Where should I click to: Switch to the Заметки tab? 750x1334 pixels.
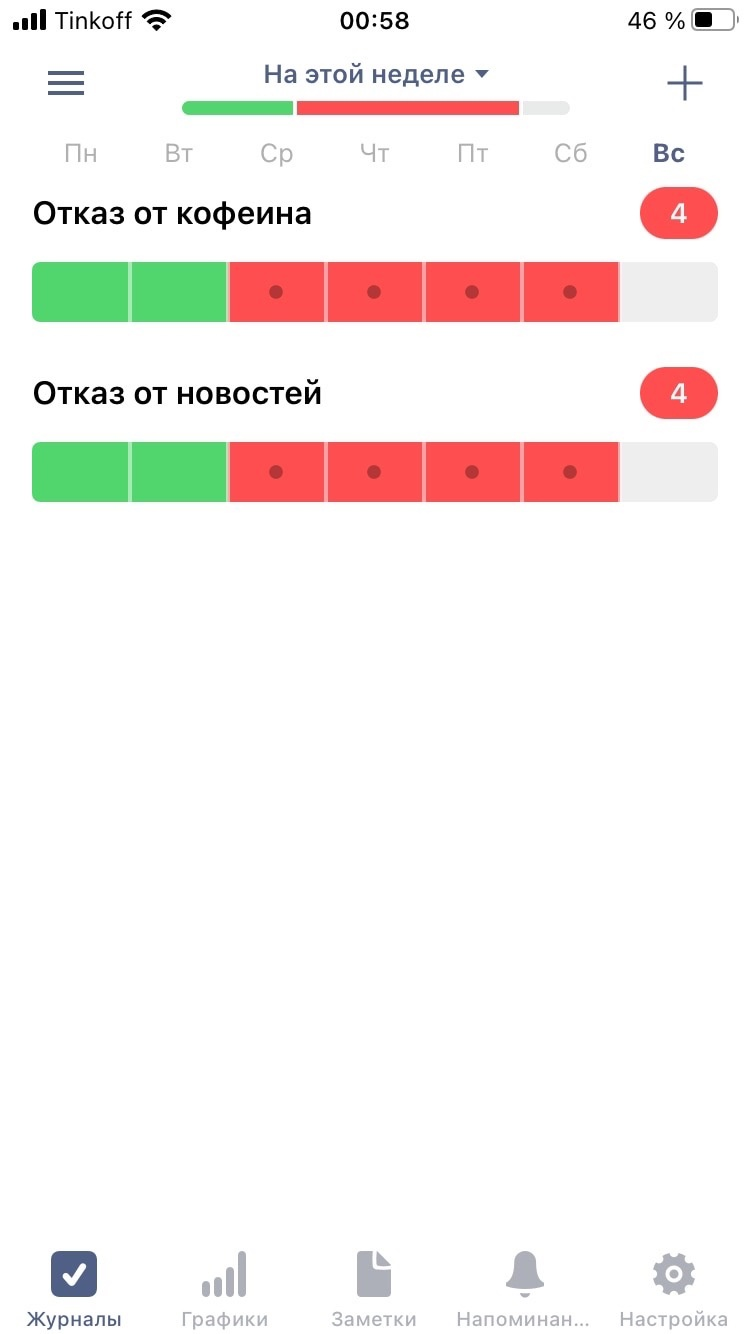coord(374,1290)
